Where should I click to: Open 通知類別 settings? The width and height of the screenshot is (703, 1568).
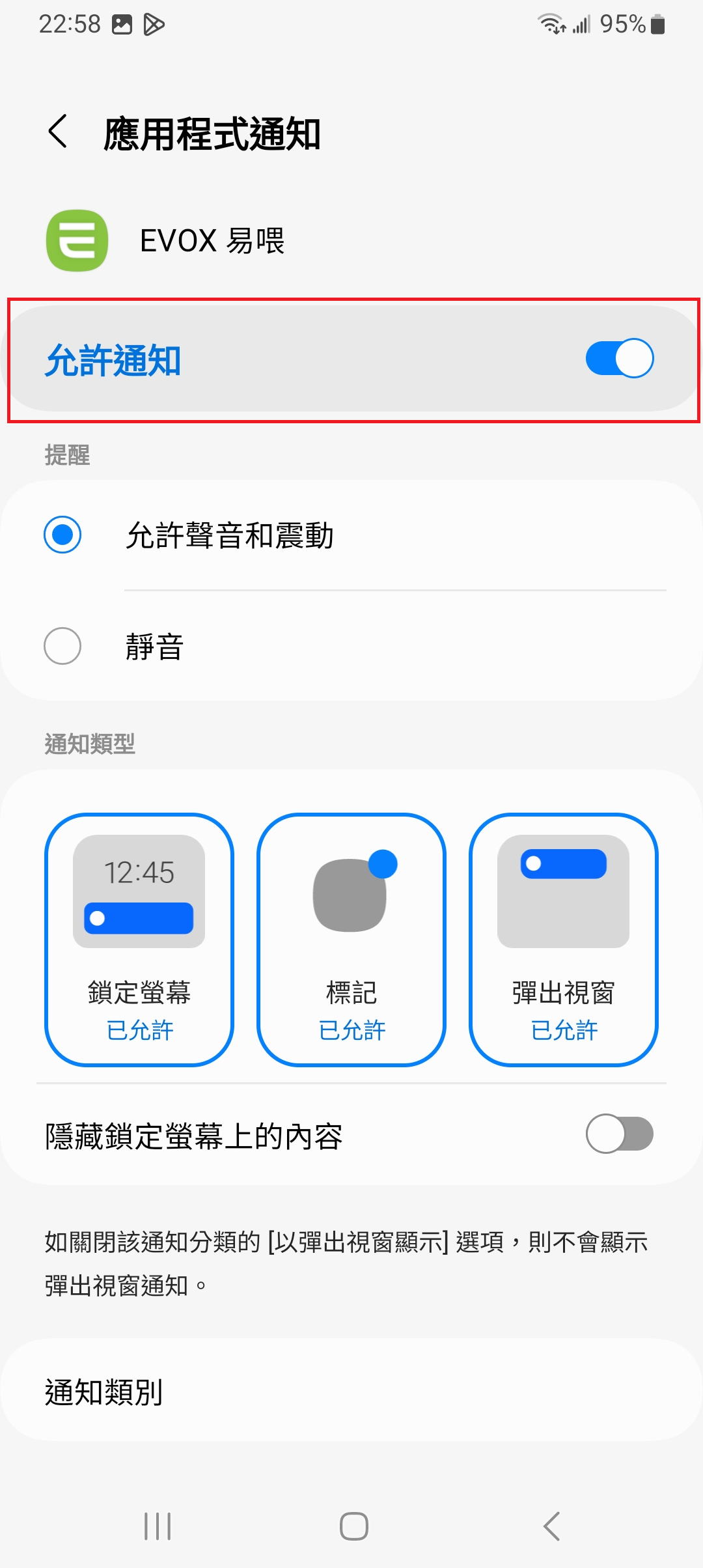click(x=351, y=1392)
